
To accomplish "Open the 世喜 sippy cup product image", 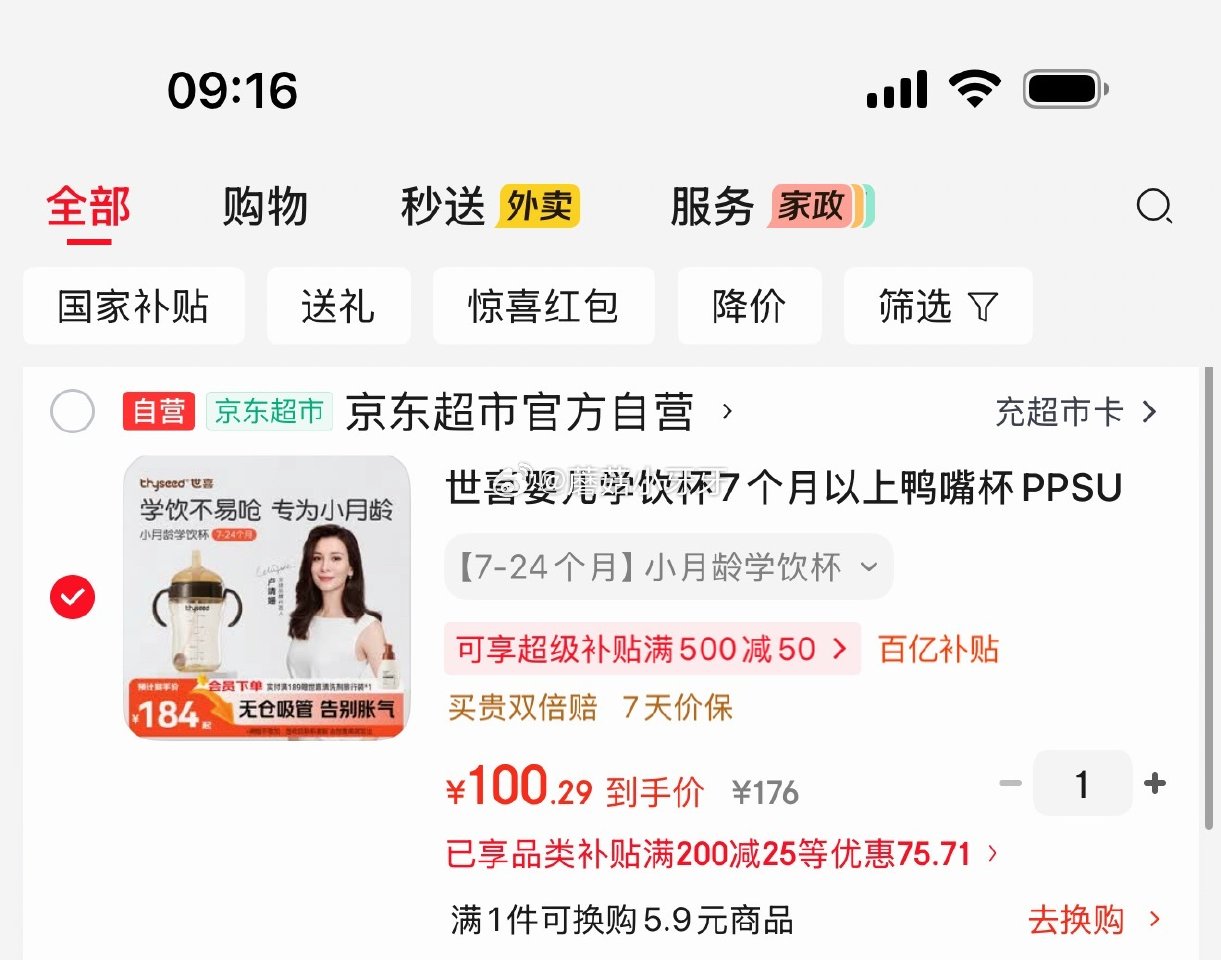I will click(x=267, y=598).
